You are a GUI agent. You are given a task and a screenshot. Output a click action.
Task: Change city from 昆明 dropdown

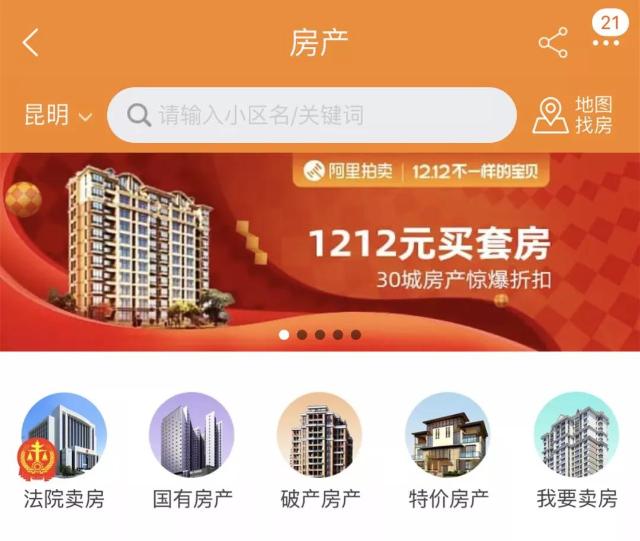[58, 116]
